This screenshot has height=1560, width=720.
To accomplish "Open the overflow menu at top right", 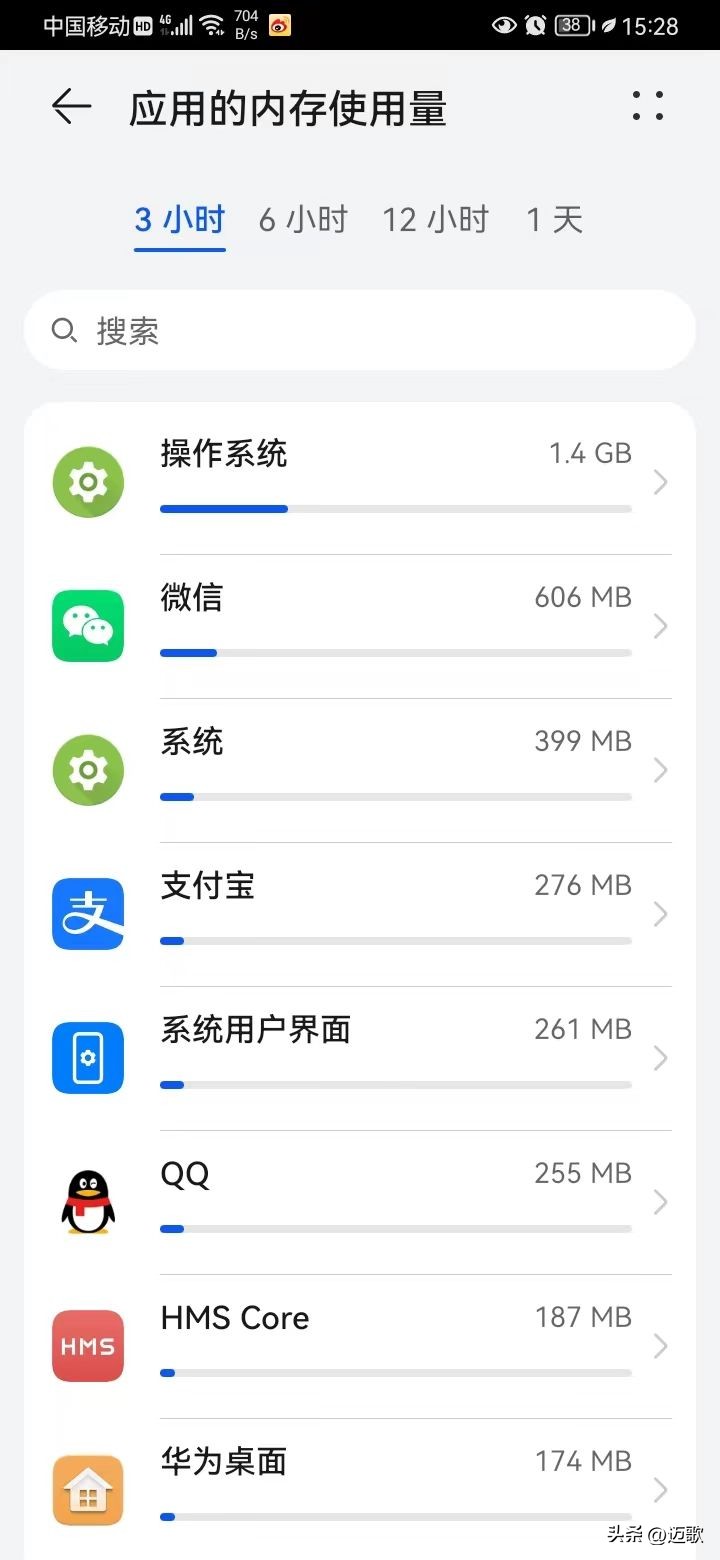I will coord(647,107).
